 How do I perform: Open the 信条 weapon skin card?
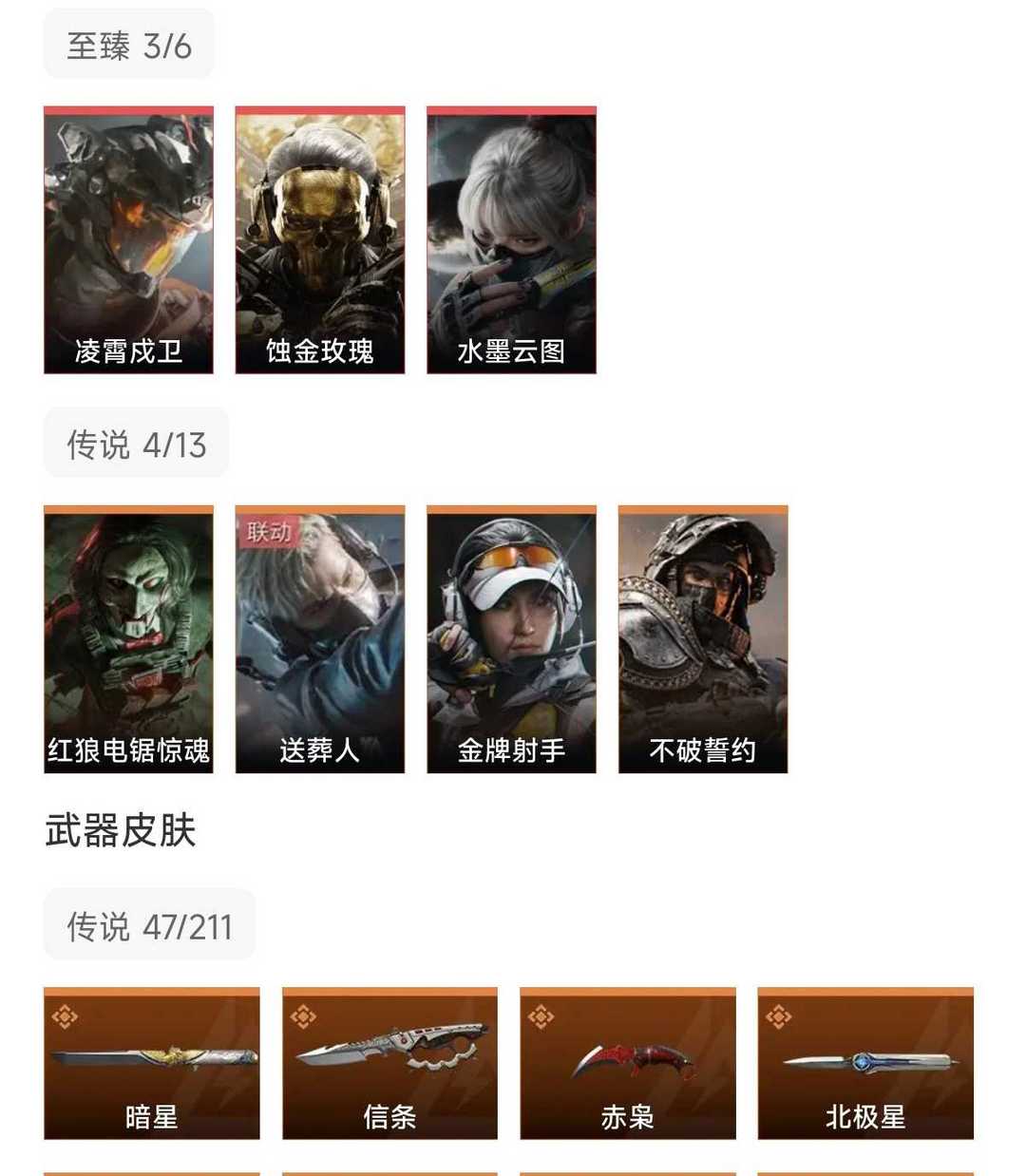389,1059
